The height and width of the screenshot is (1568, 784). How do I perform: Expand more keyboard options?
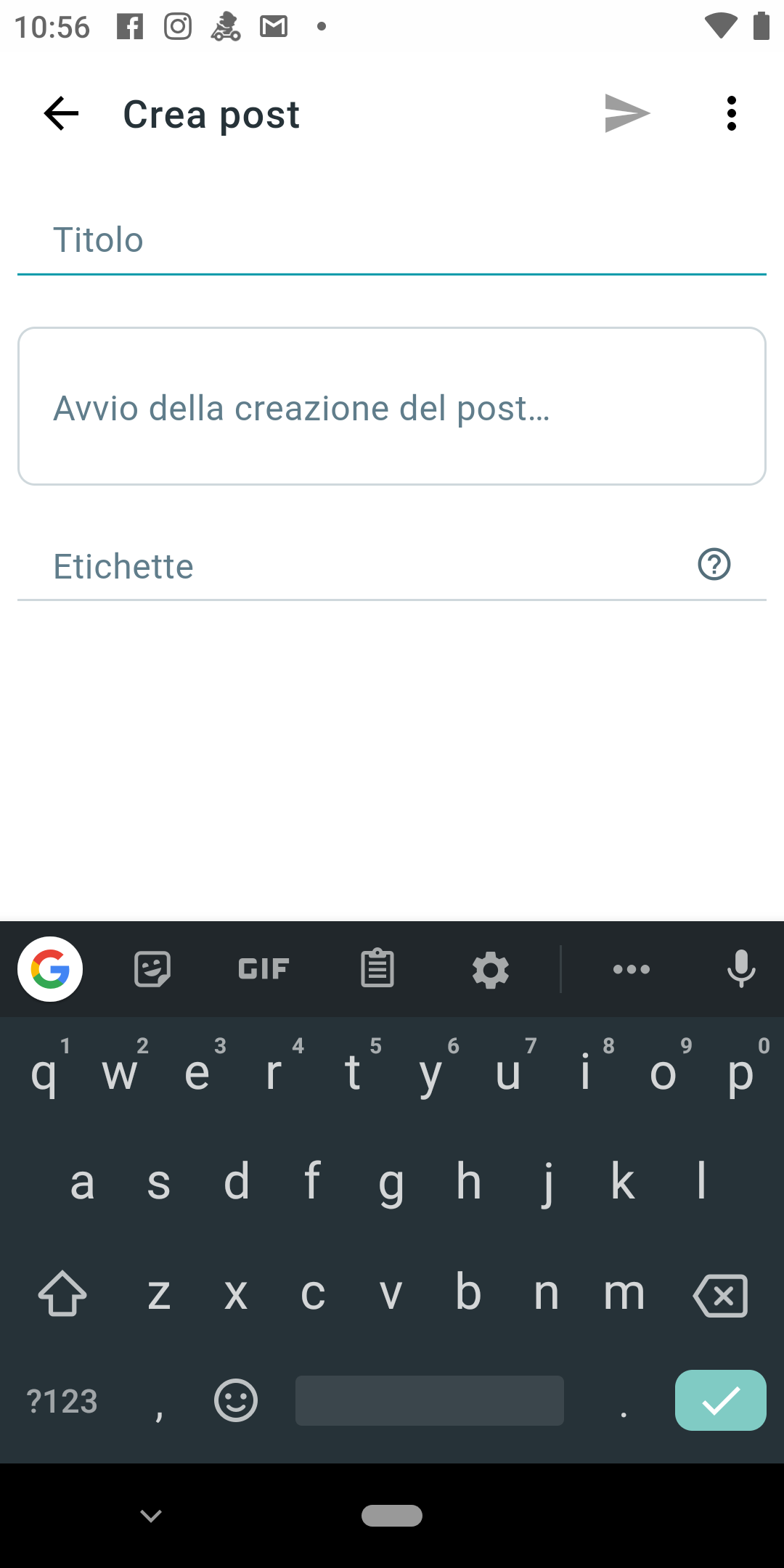coord(632,969)
